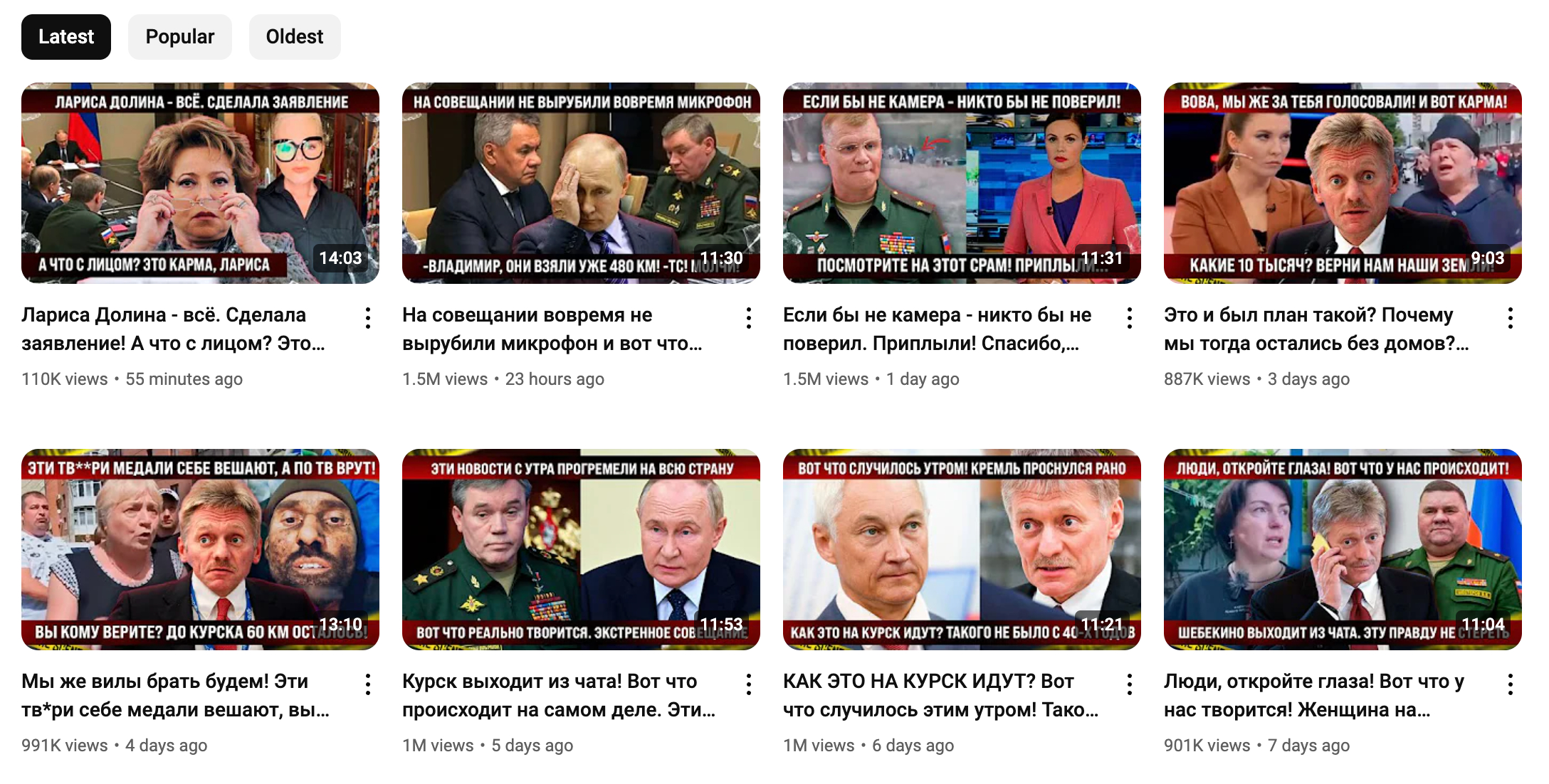Play the 11:30 video posted 23 hours ago
The width and height of the screenshot is (1549, 784).
pyautogui.click(x=581, y=183)
